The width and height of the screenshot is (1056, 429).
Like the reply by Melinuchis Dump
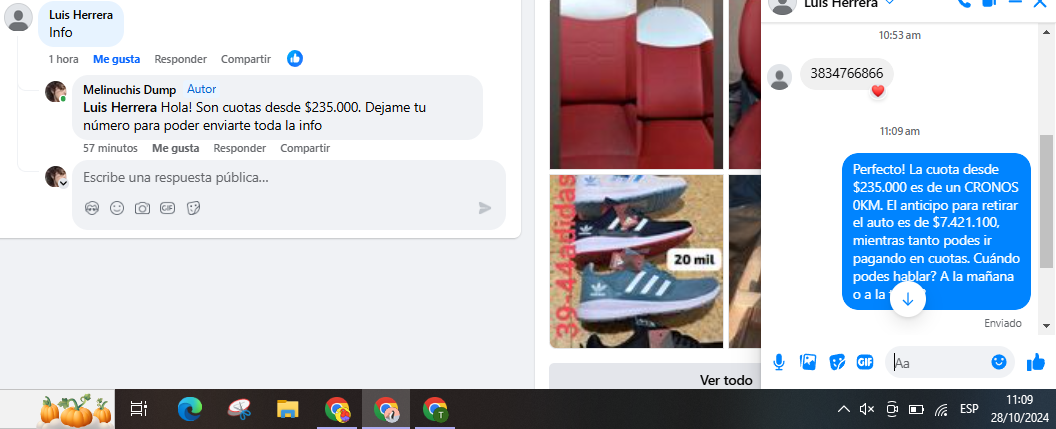175,148
